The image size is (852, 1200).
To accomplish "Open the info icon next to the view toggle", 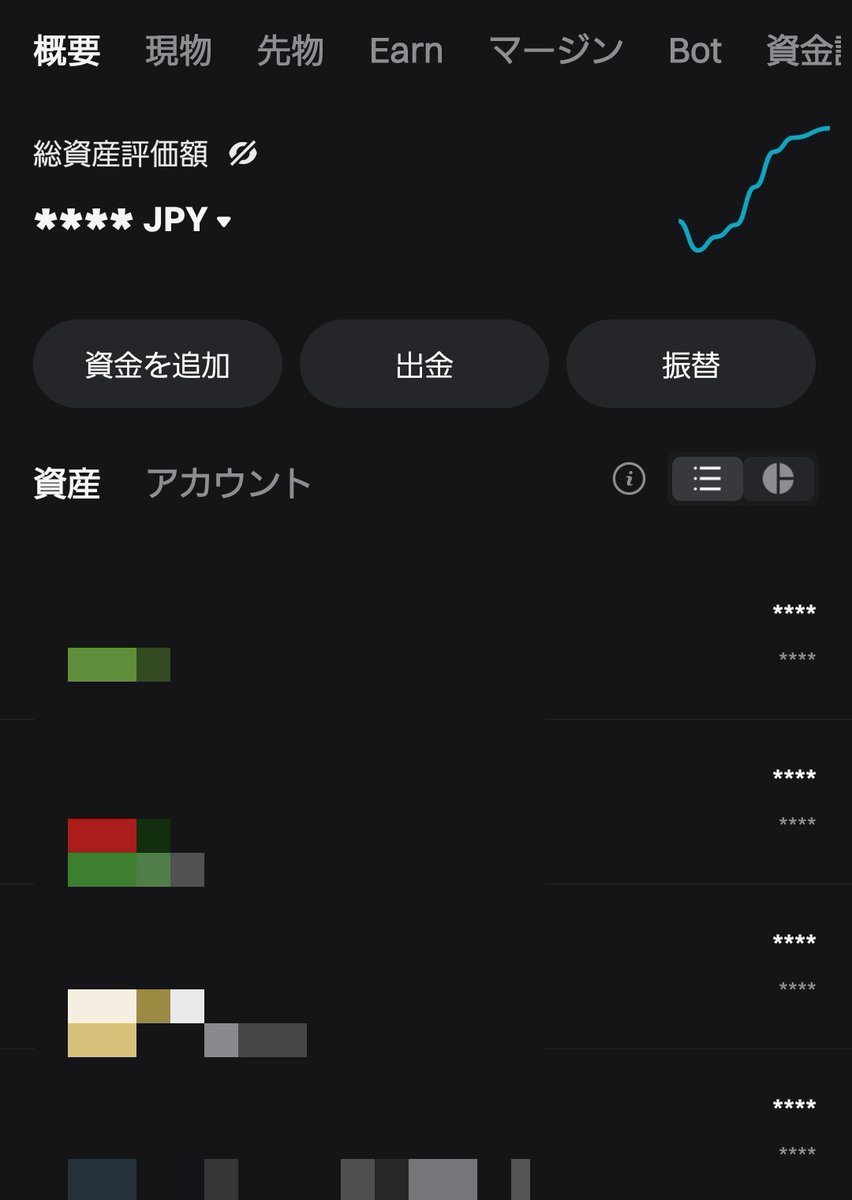I will (x=629, y=479).
